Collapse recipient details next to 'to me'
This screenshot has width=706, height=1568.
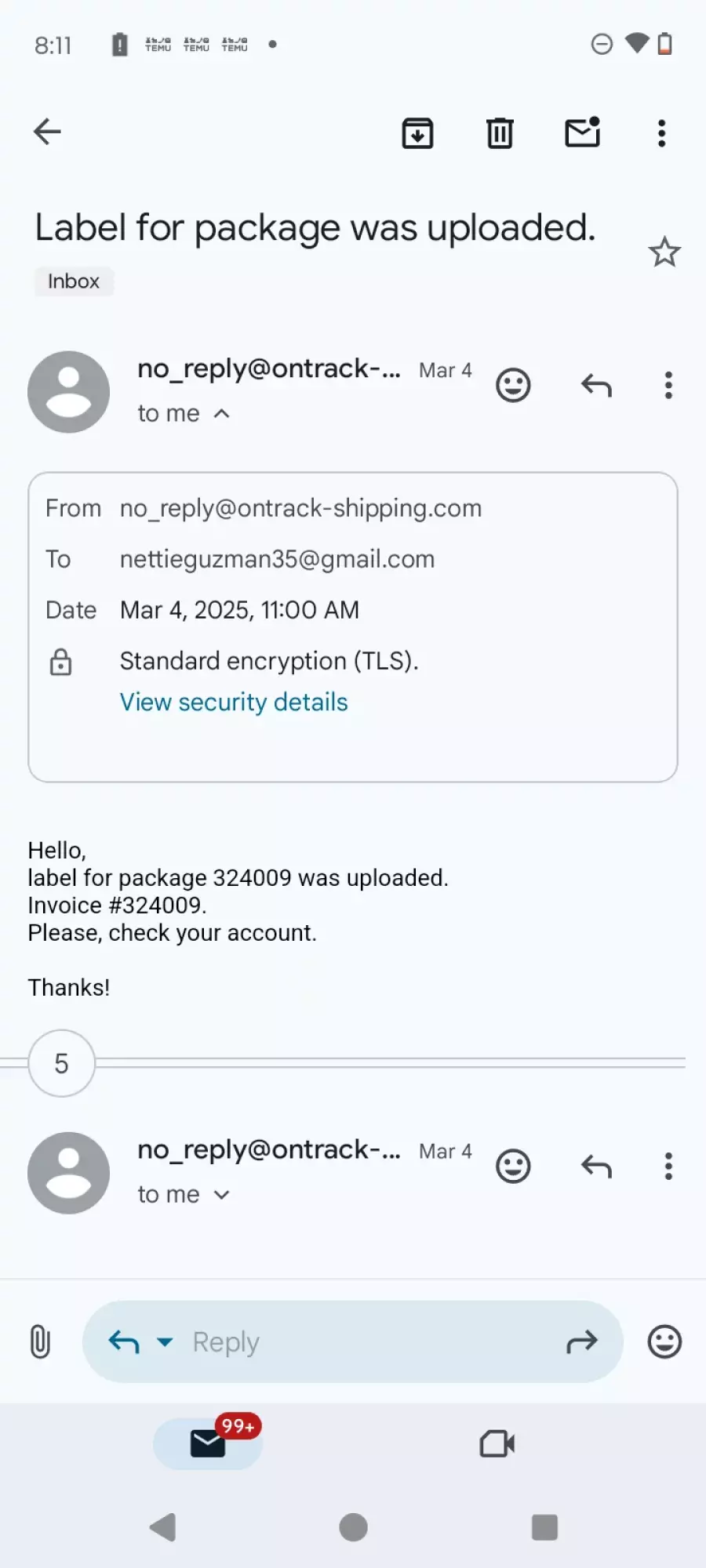(x=222, y=413)
